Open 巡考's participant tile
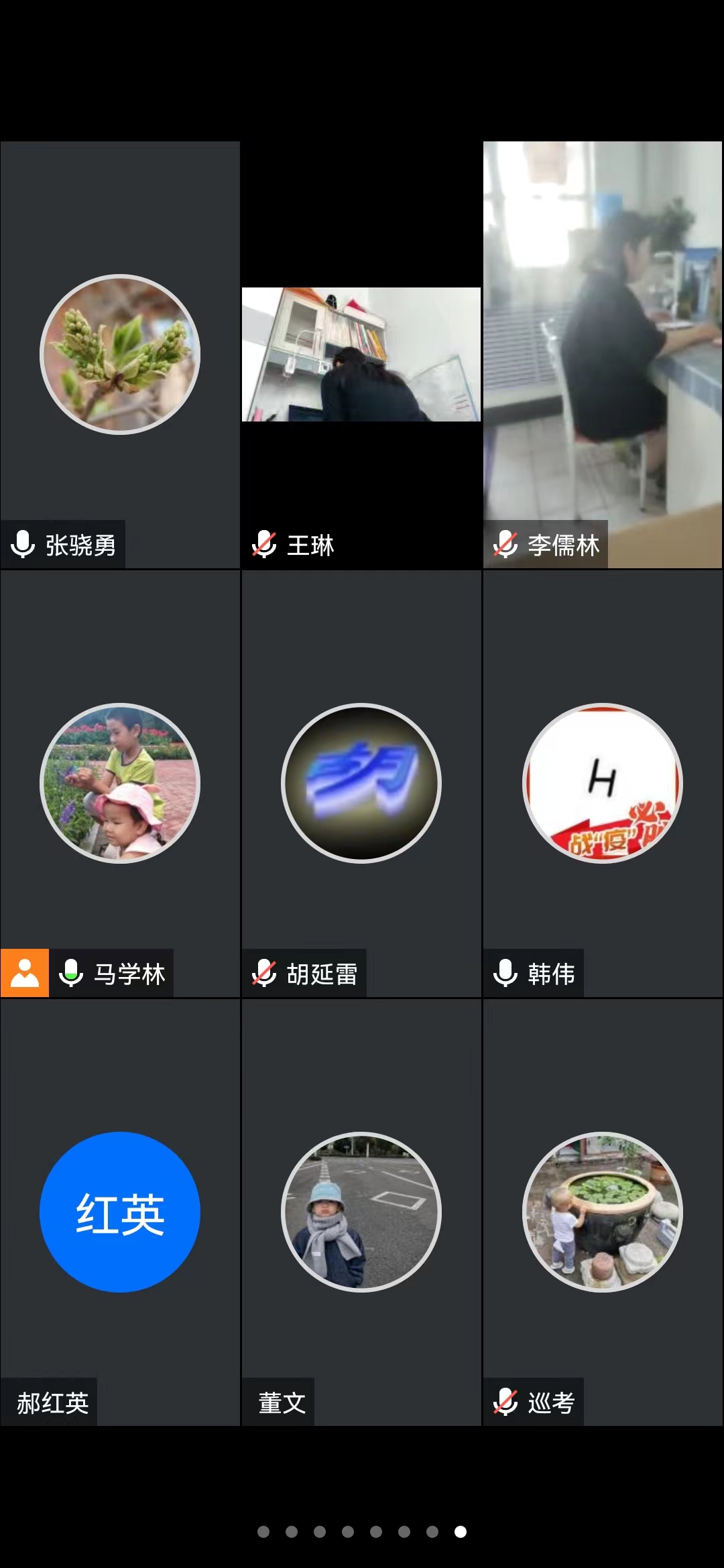Image resolution: width=724 pixels, height=1568 pixels. tap(603, 1212)
